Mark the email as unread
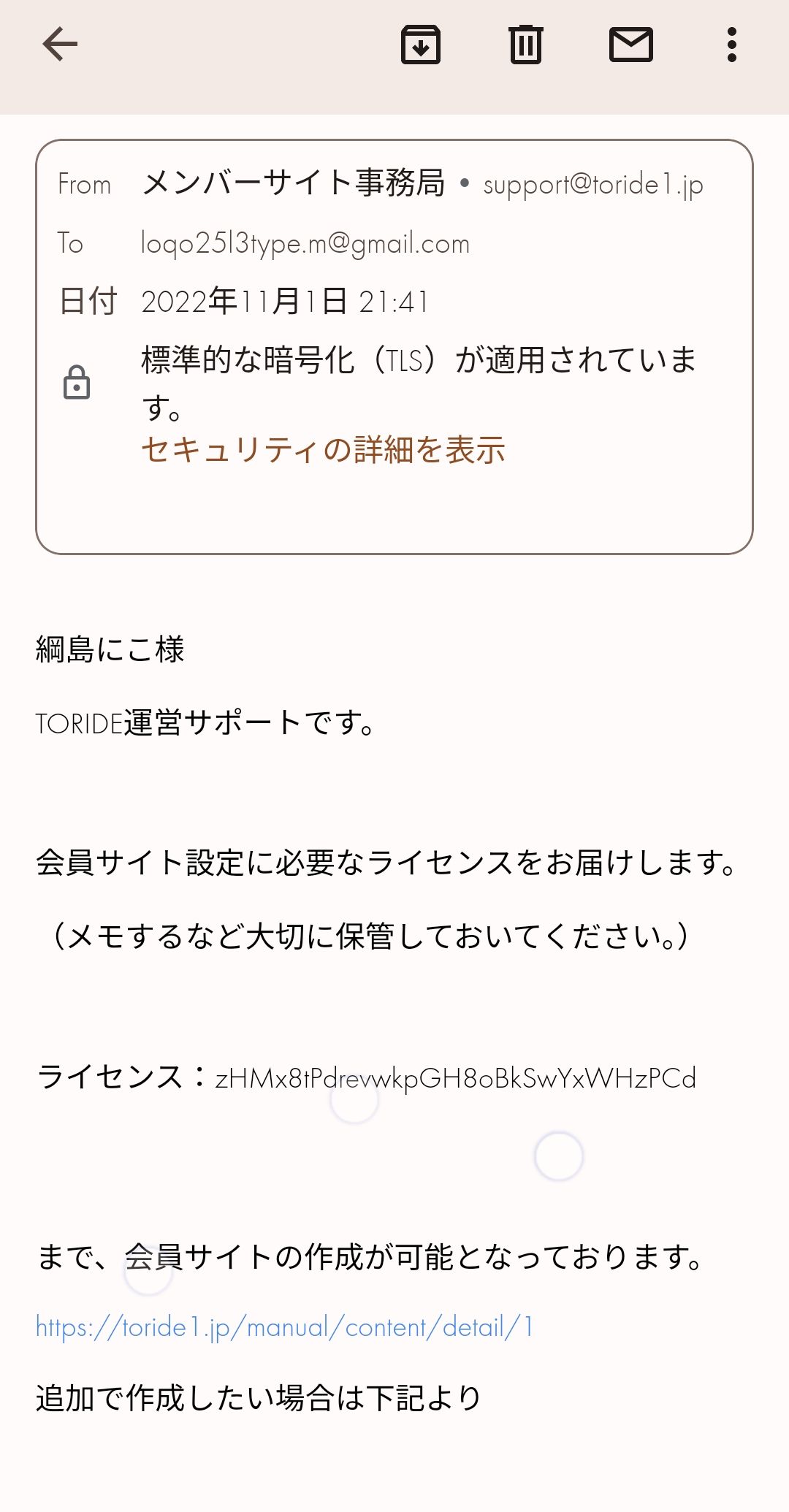 click(x=631, y=45)
